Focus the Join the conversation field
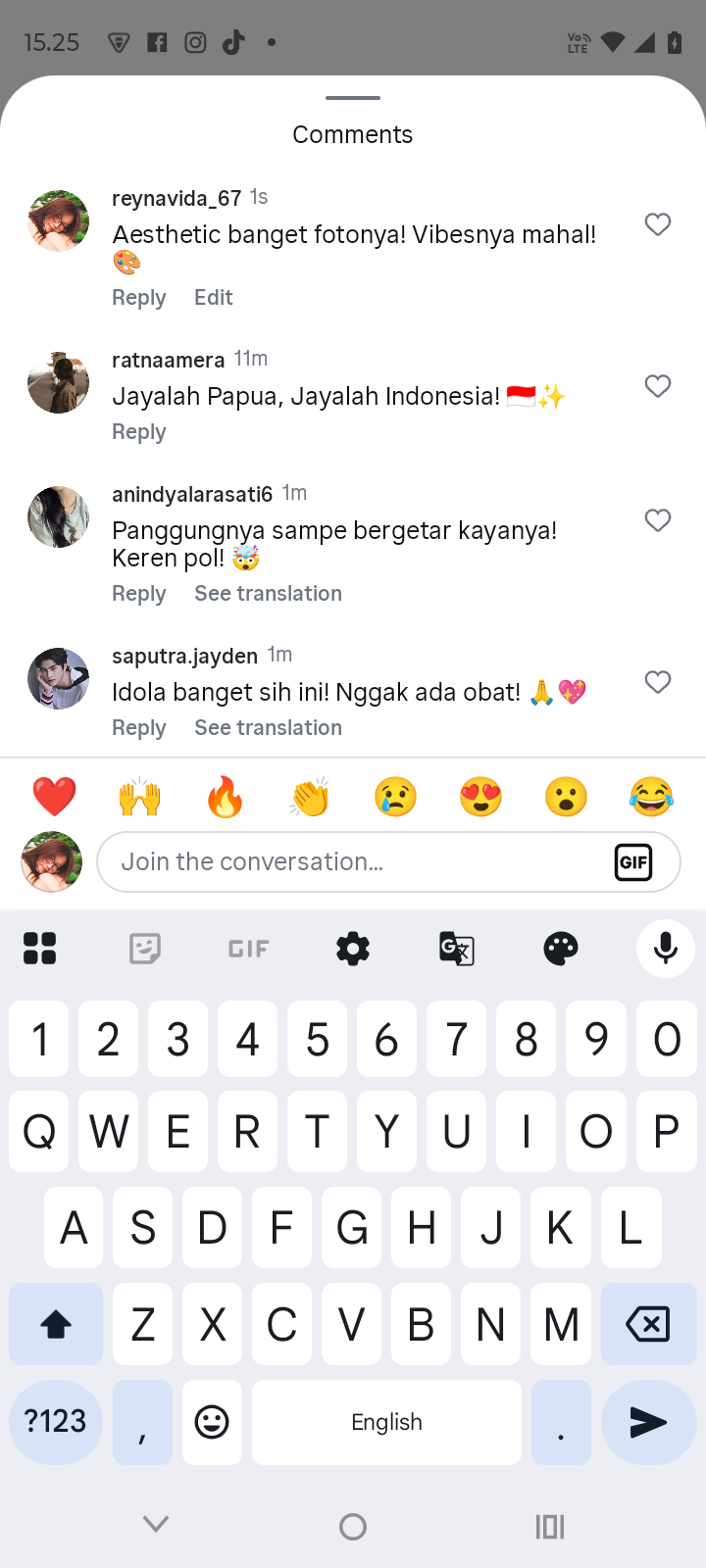Image resolution: width=706 pixels, height=1568 pixels. click(353, 862)
